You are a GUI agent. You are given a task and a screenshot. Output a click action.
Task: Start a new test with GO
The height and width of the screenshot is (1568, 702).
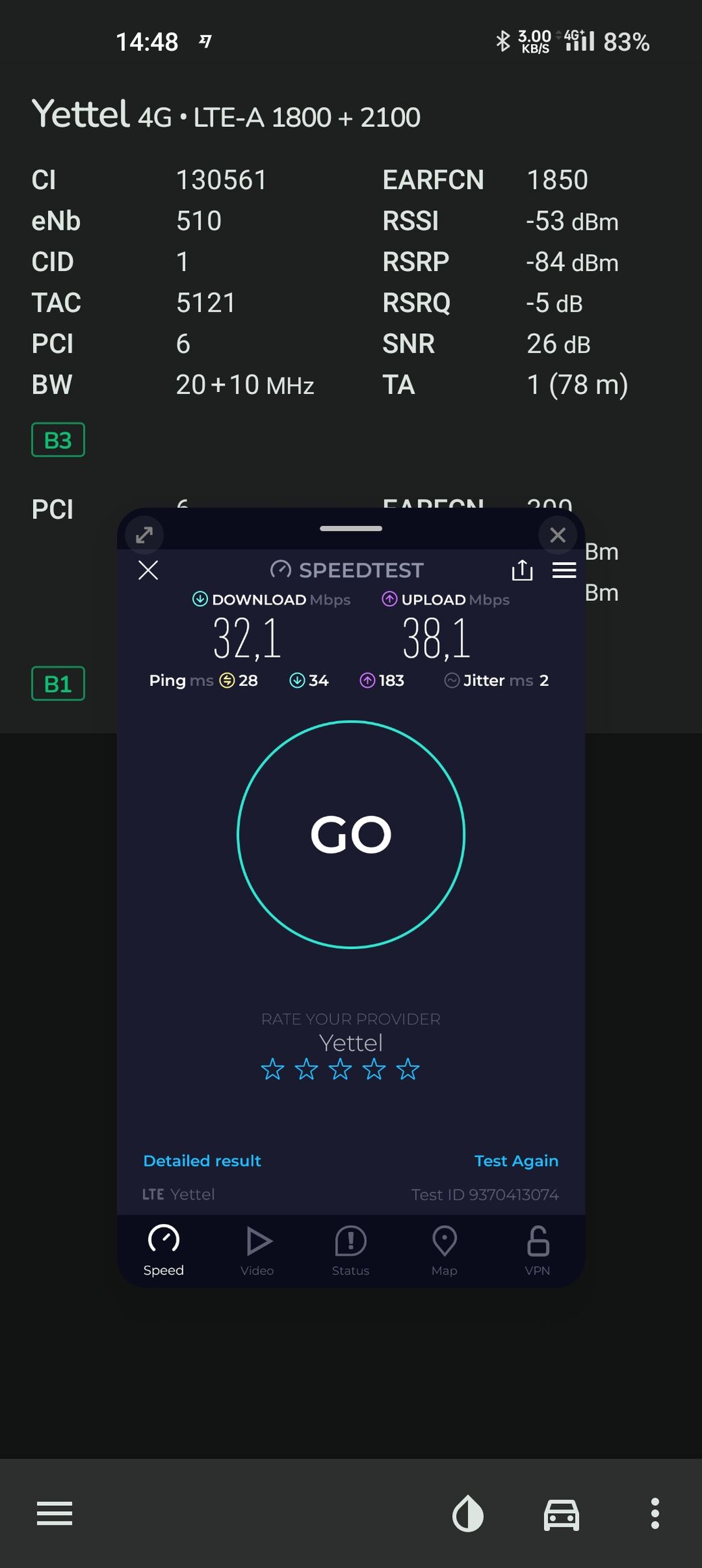(351, 835)
